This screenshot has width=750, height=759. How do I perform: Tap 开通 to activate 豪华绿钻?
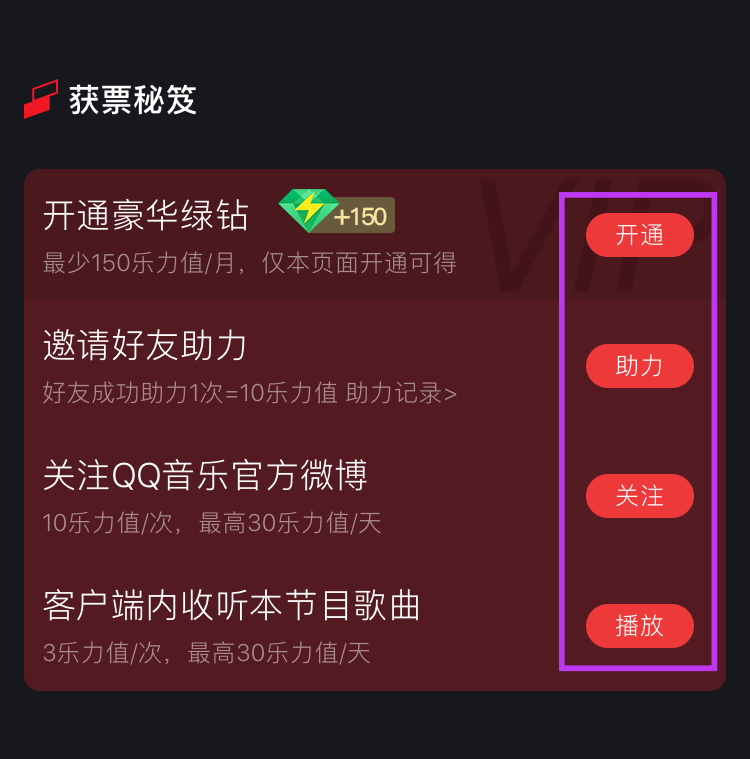point(639,235)
